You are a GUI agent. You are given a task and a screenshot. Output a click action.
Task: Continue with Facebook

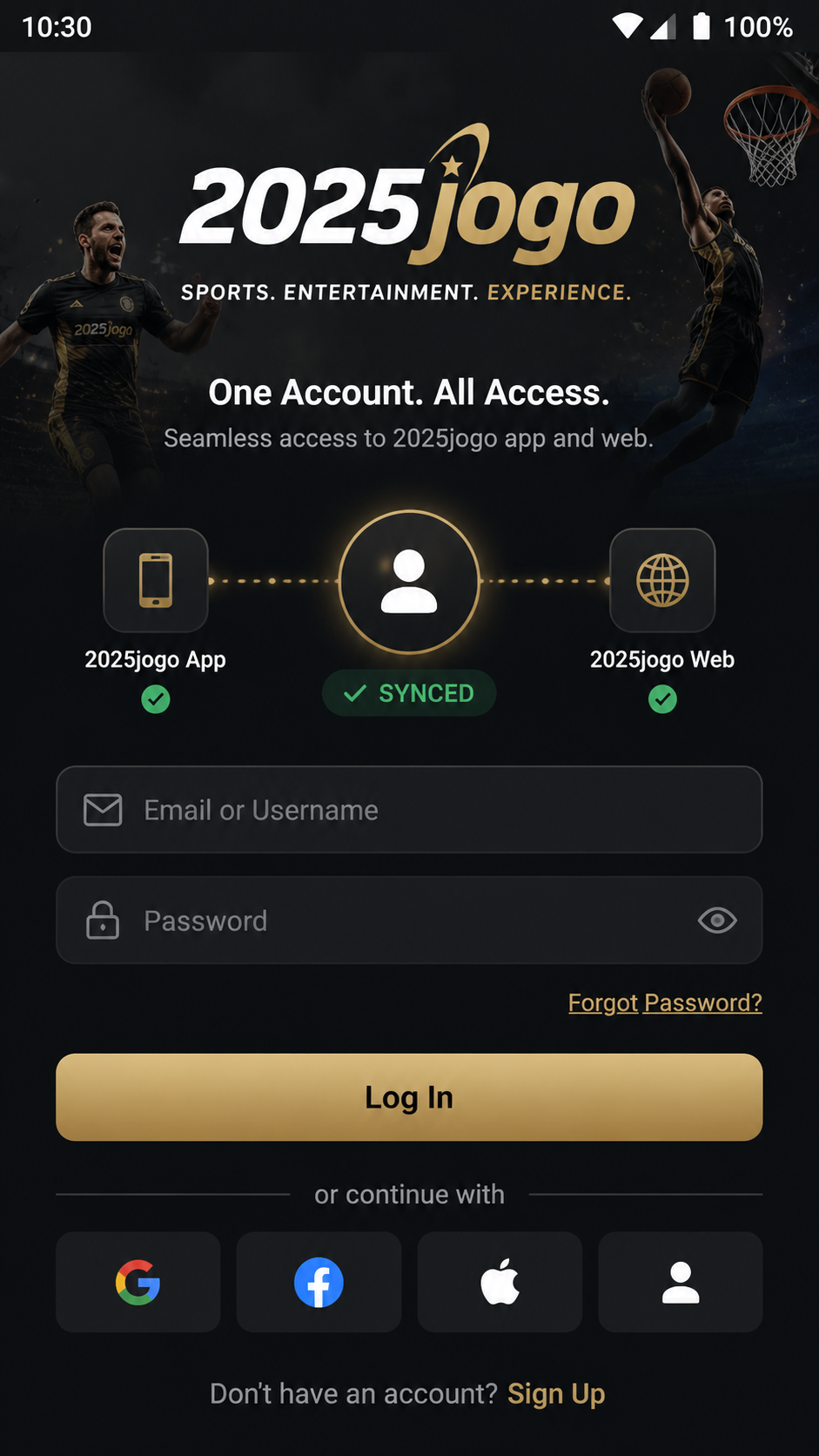point(319,1282)
